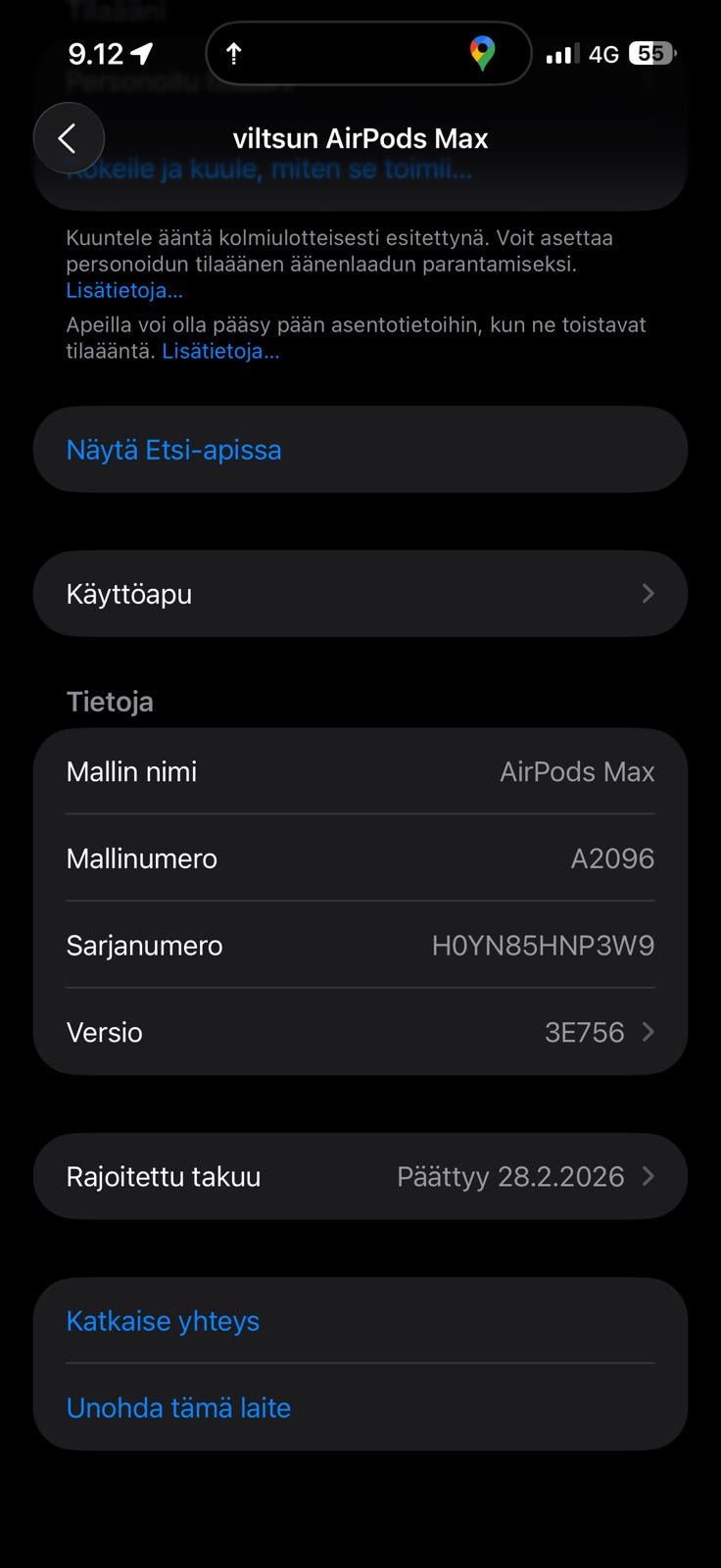721x1568 pixels.
Task: Open the Maps navigation Dynamic Island
Action: tap(368, 53)
